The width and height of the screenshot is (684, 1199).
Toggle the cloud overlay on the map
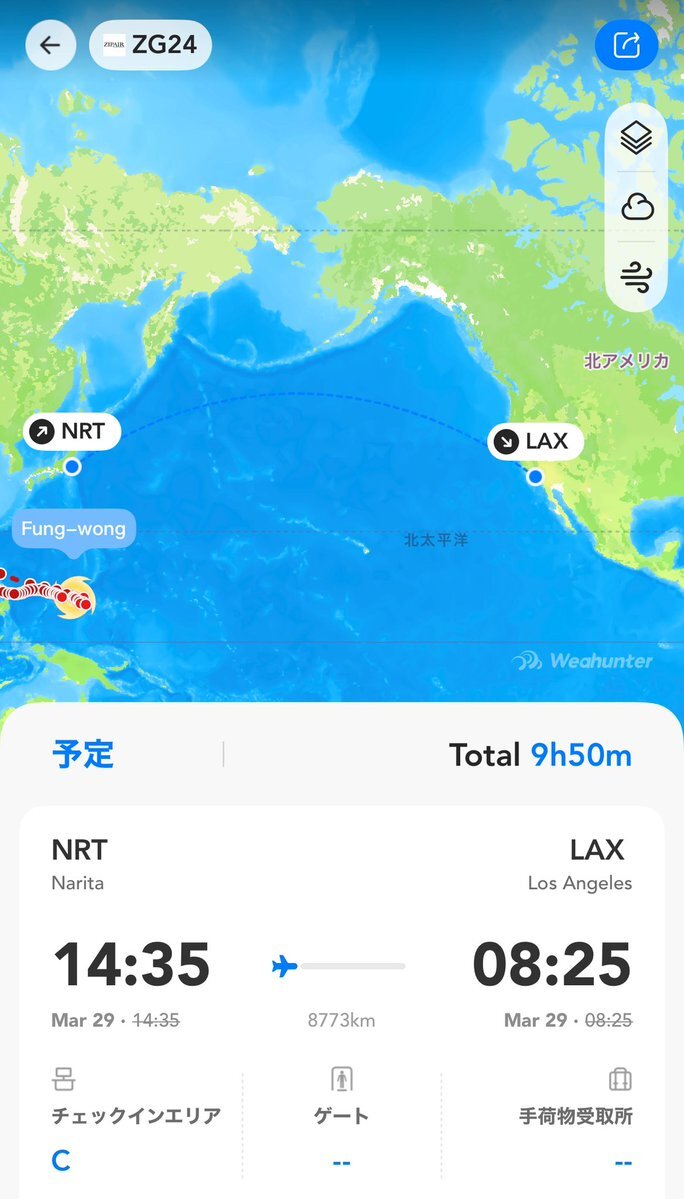[636, 207]
